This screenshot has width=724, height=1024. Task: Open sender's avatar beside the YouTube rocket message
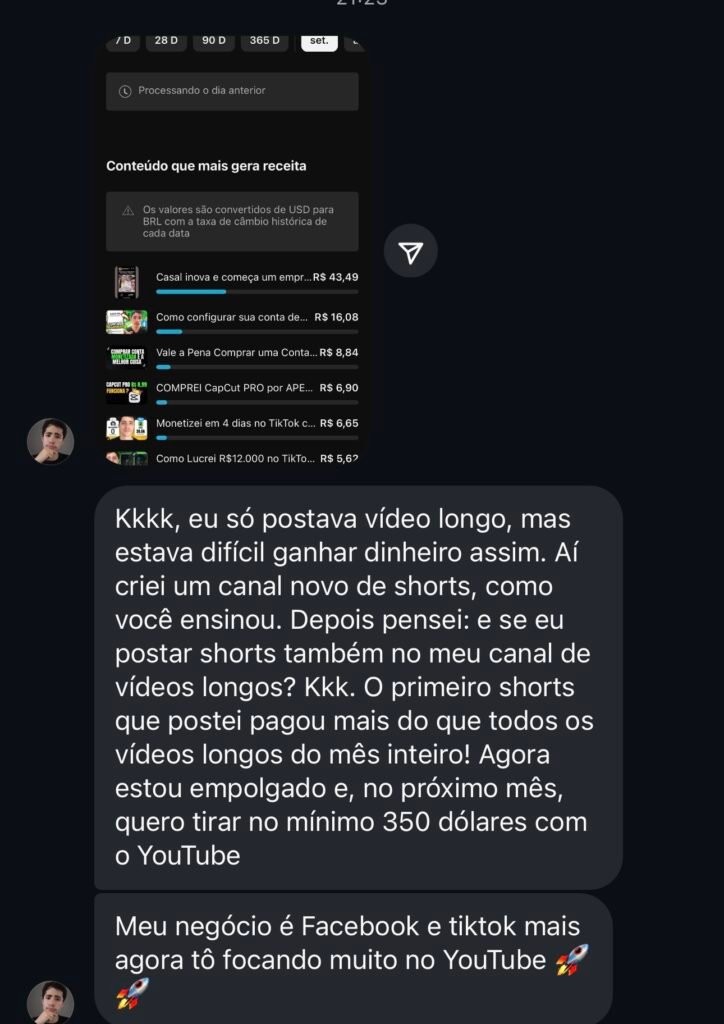(50, 1001)
